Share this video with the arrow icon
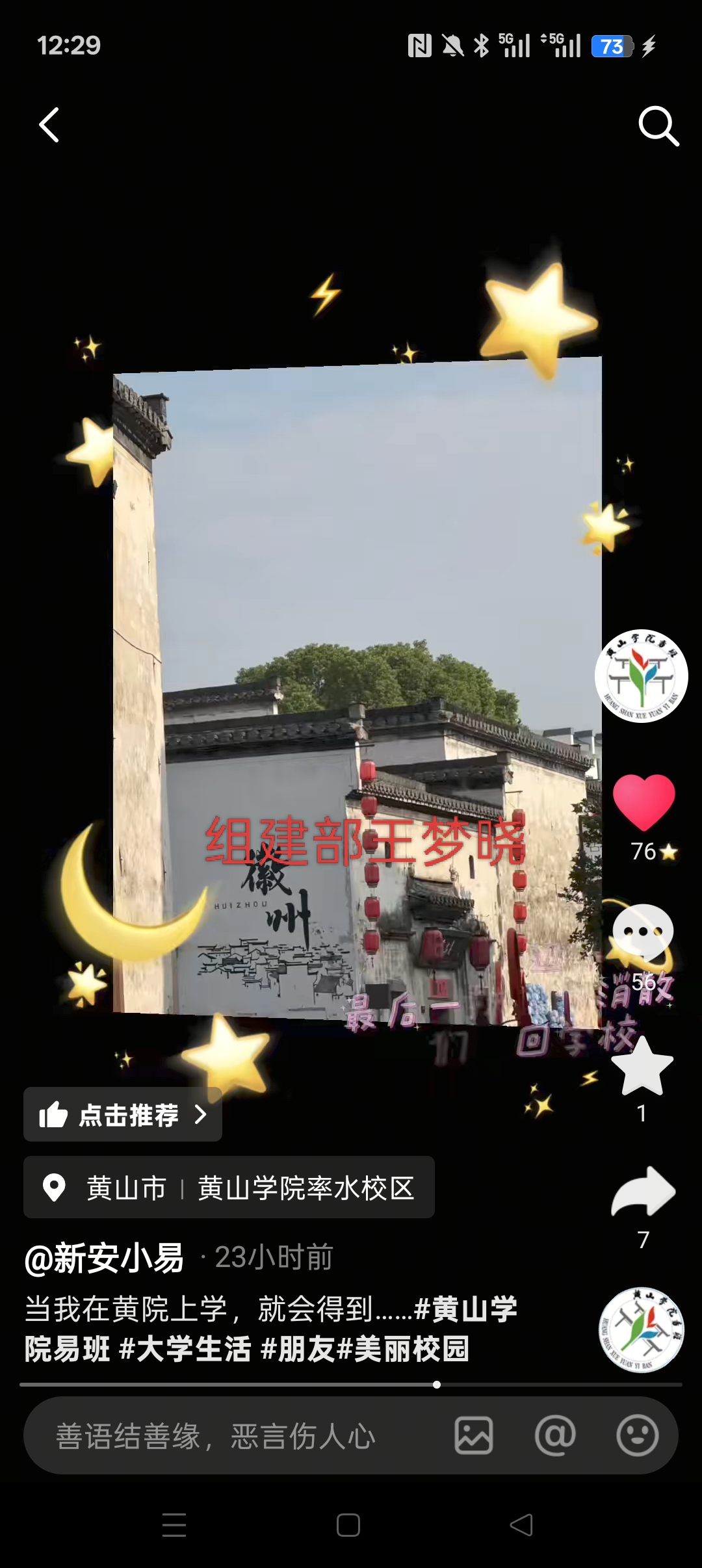The width and height of the screenshot is (702, 1568). click(x=643, y=1191)
